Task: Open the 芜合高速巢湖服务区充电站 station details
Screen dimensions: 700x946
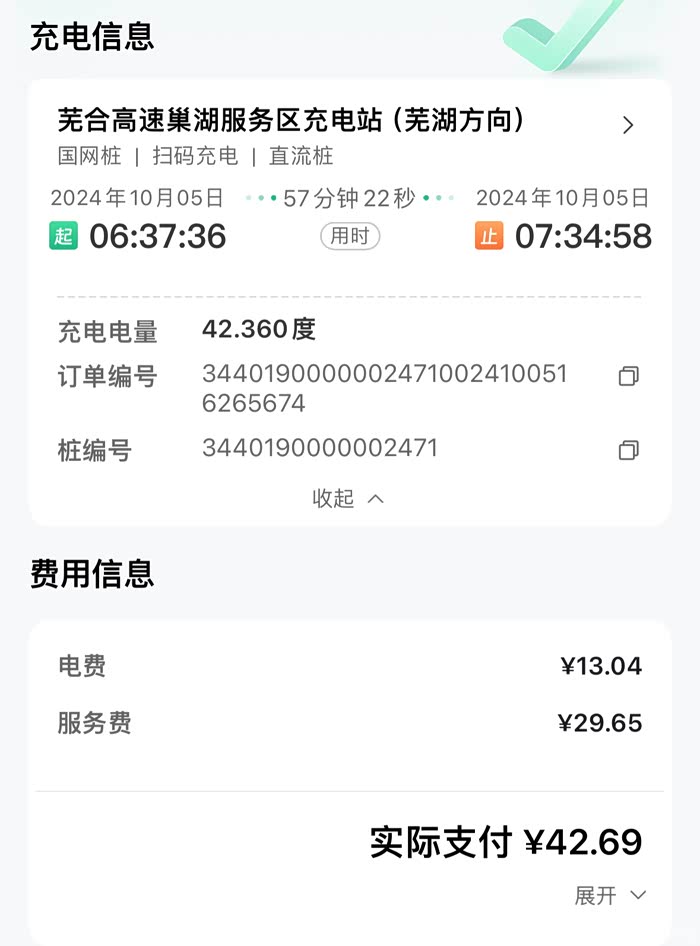Action: (x=628, y=125)
